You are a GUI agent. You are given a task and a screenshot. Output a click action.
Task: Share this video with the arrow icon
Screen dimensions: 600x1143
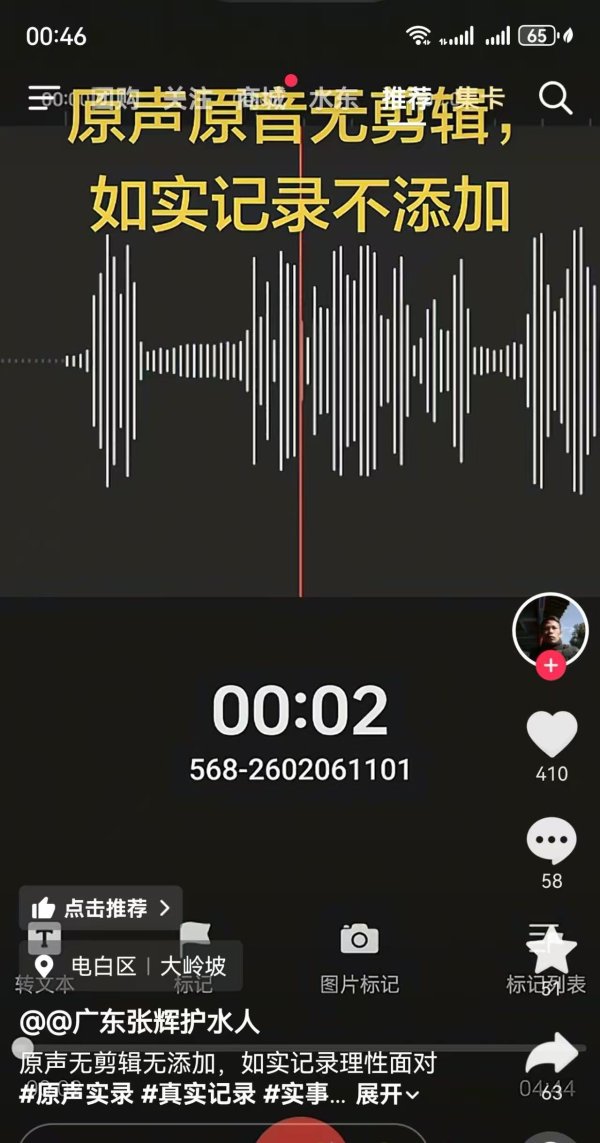(551, 1055)
